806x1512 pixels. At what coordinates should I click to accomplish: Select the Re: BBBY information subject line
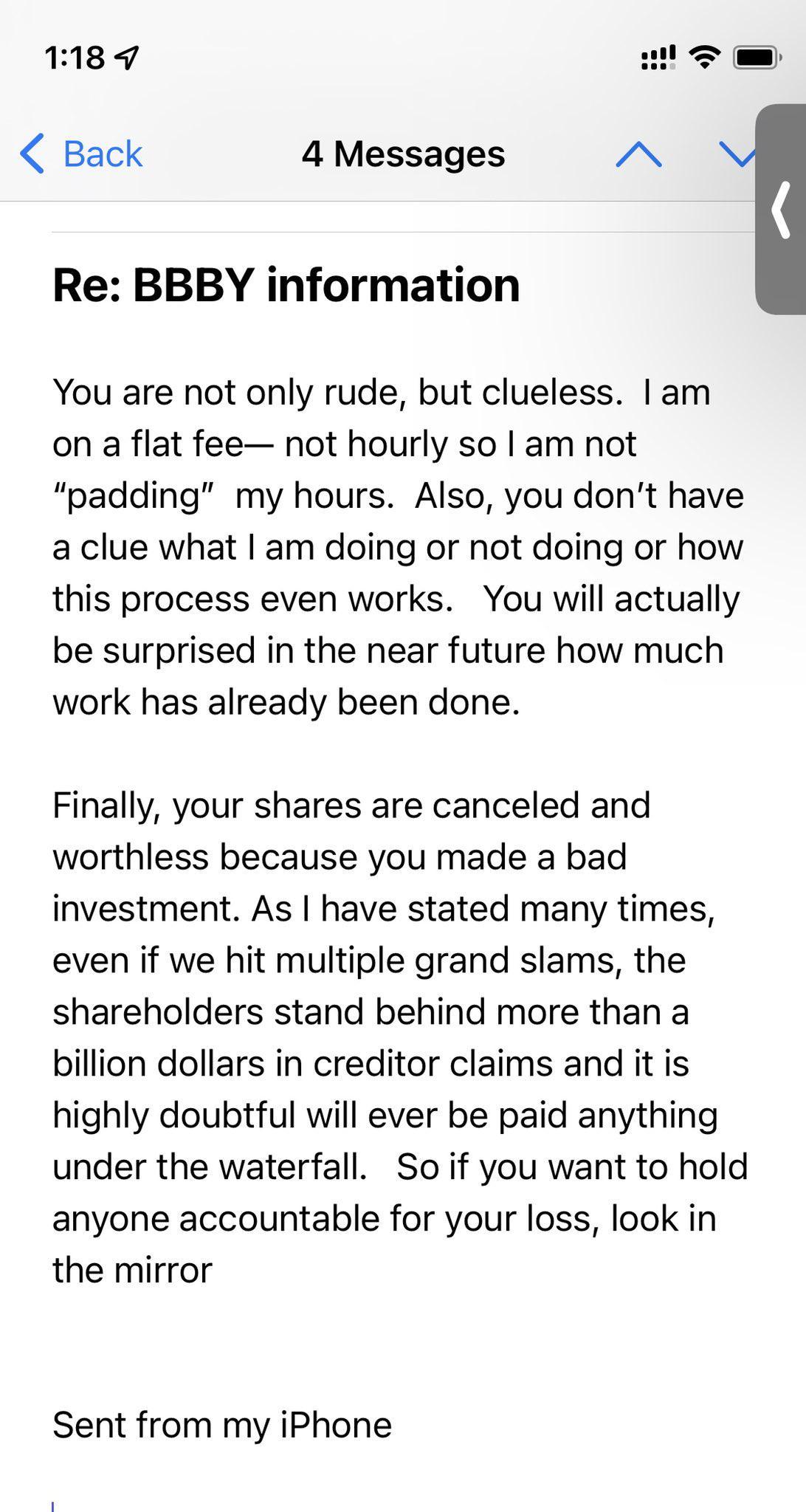coord(286,284)
